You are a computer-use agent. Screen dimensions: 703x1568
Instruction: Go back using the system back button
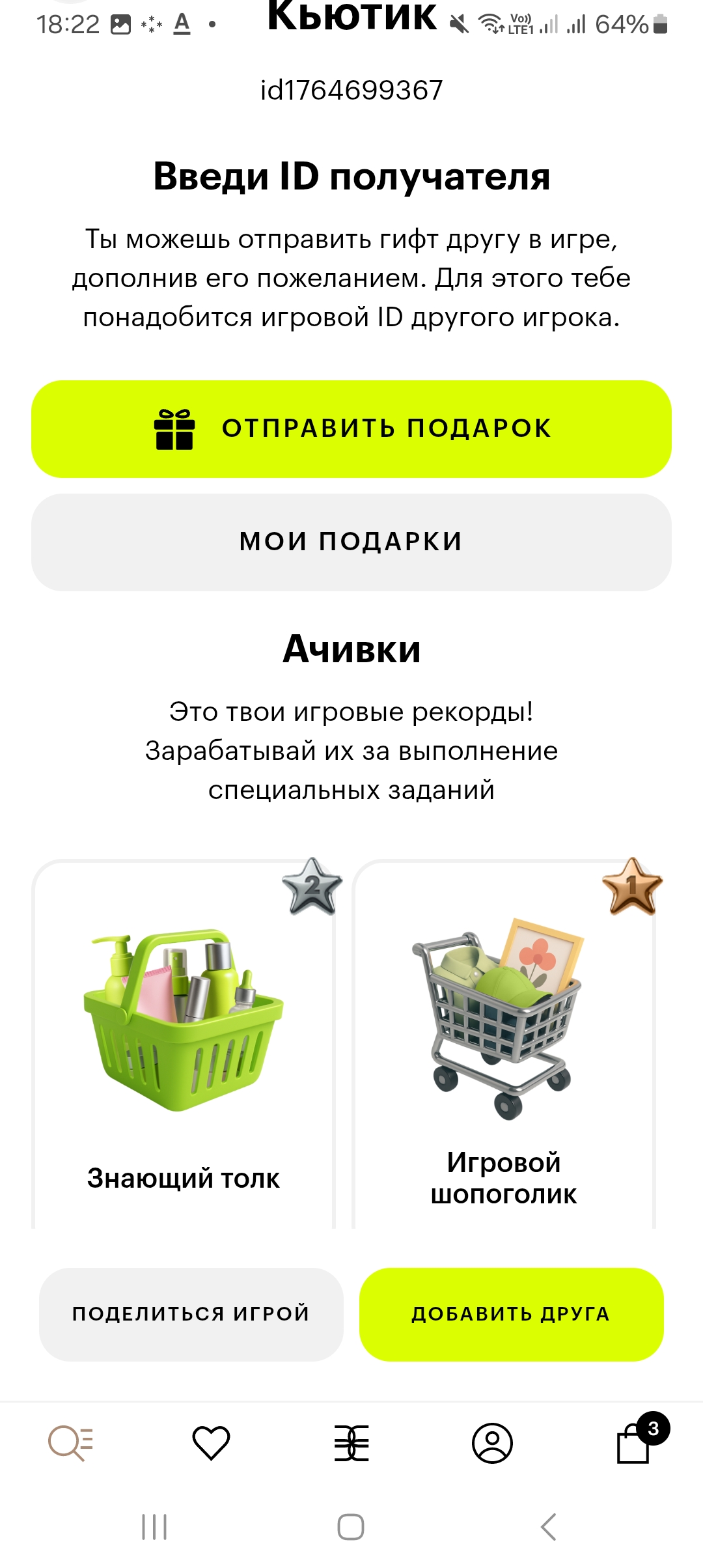(548, 1526)
